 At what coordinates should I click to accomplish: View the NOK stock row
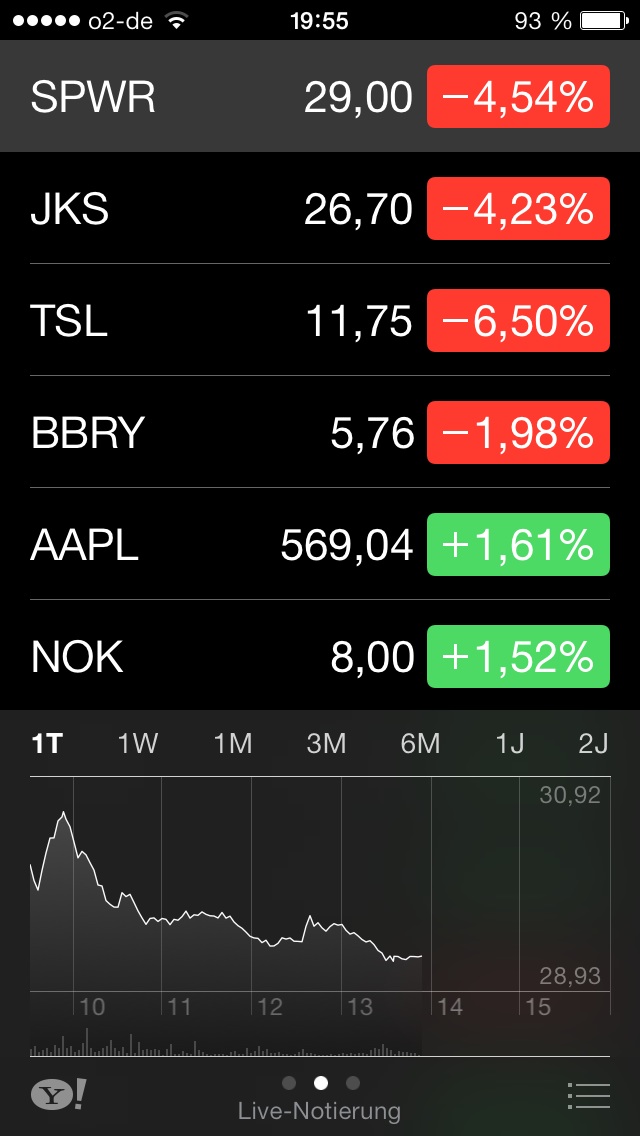200,657
